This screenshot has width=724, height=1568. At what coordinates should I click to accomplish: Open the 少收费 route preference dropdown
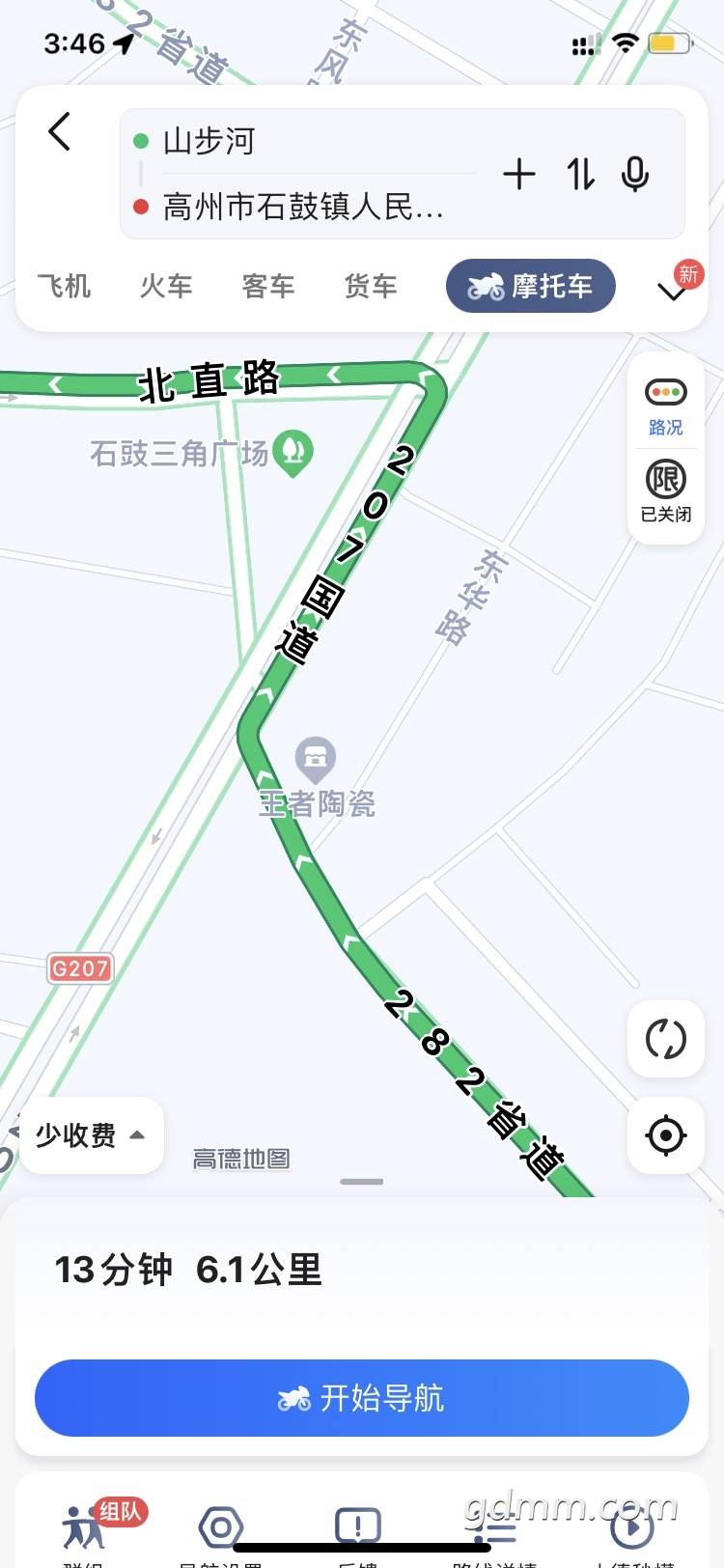91,1135
